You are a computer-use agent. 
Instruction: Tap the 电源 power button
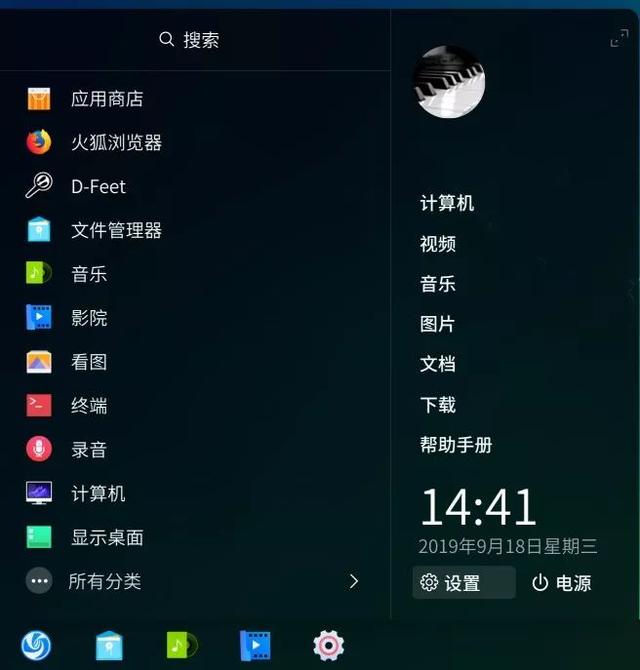[561, 583]
